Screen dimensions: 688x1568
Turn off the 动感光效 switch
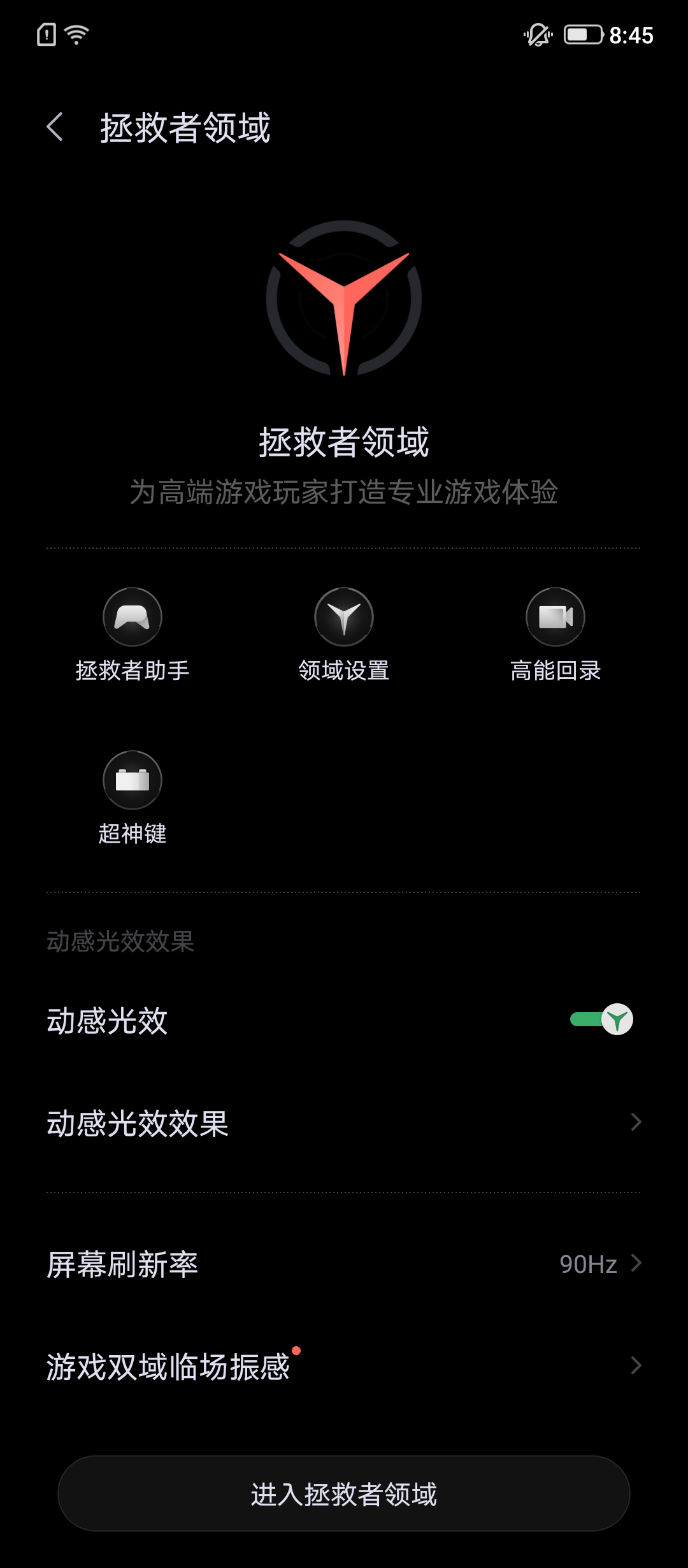click(601, 1019)
